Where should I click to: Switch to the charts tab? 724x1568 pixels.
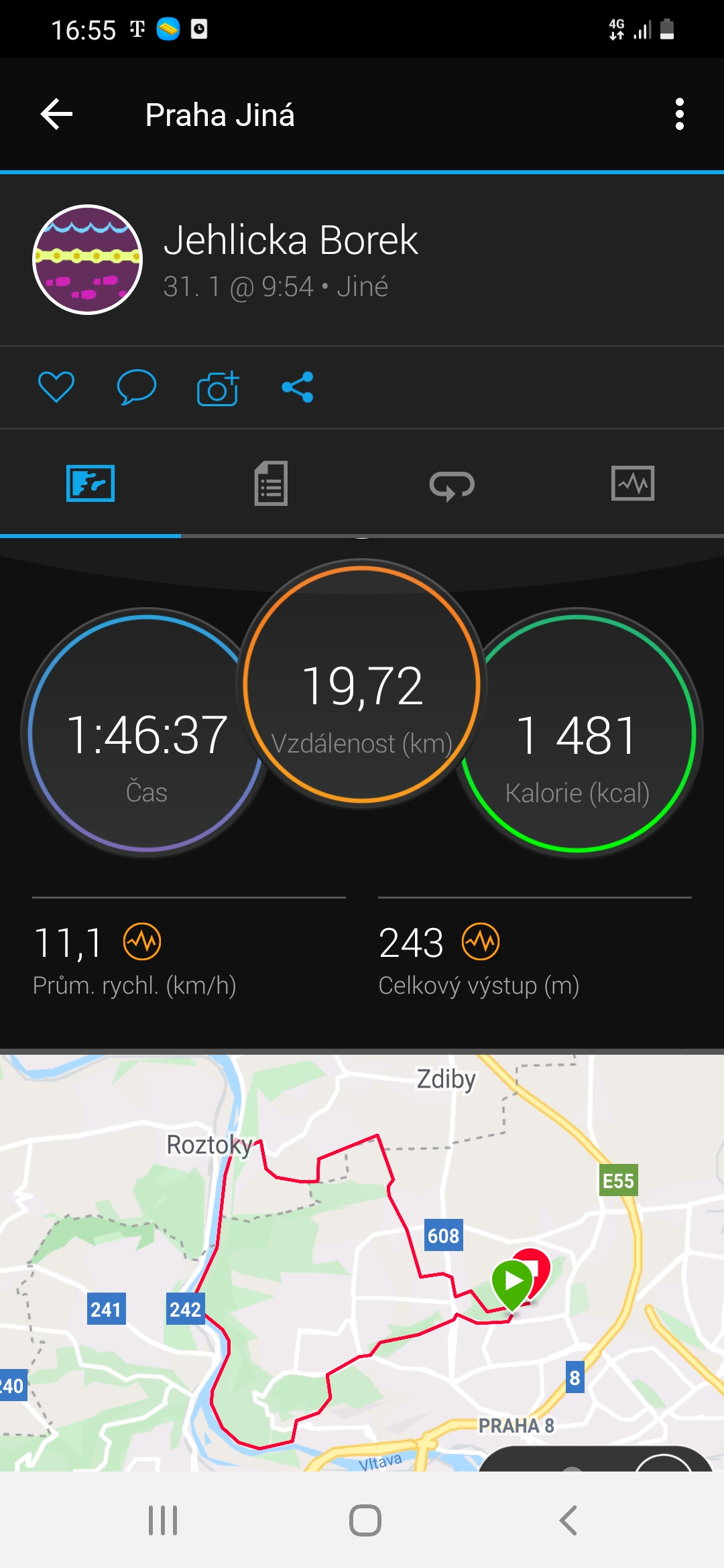pos(633,483)
